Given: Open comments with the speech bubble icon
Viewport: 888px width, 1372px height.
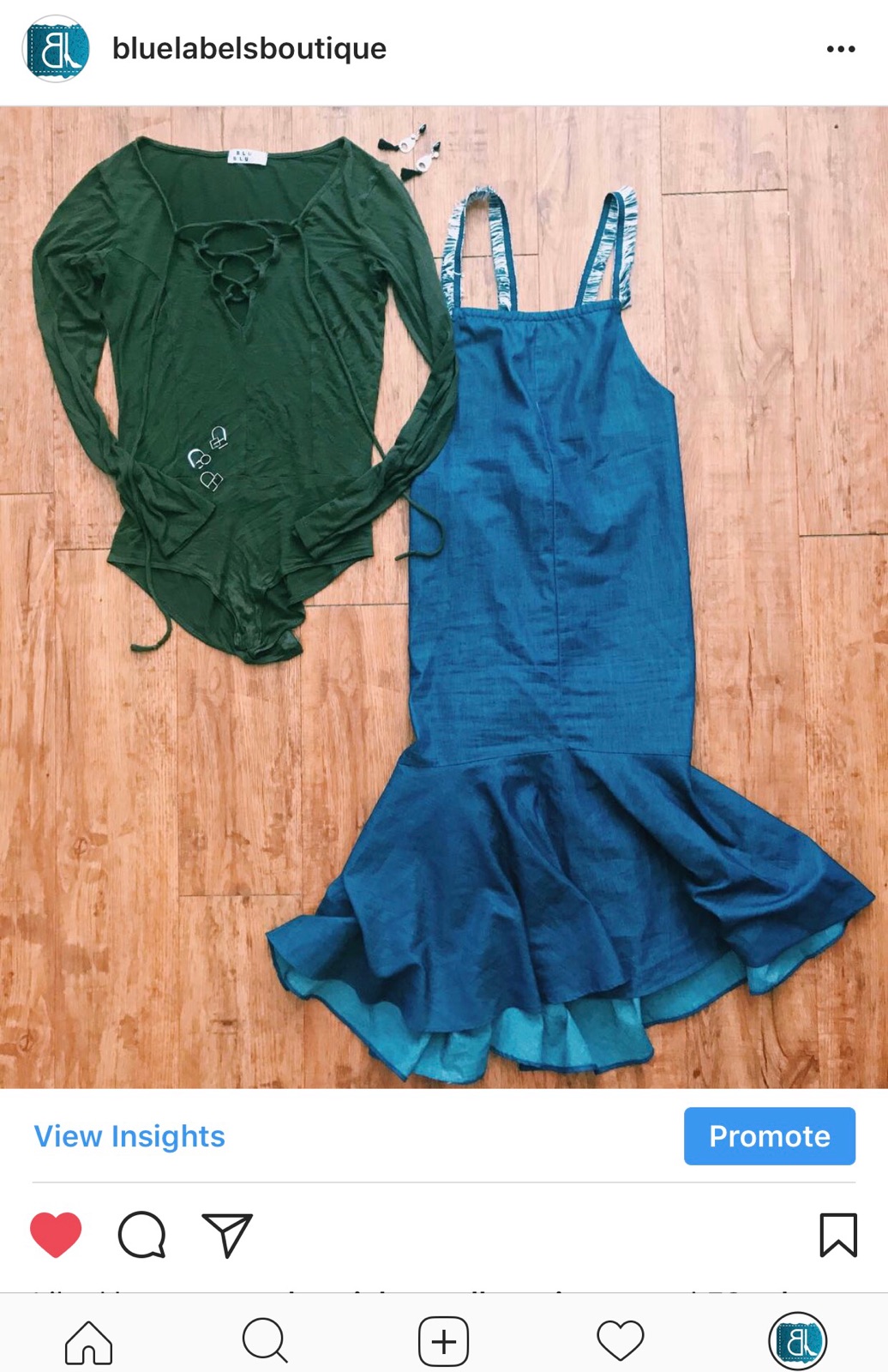Looking at the screenshot, I should [141, 1237].
